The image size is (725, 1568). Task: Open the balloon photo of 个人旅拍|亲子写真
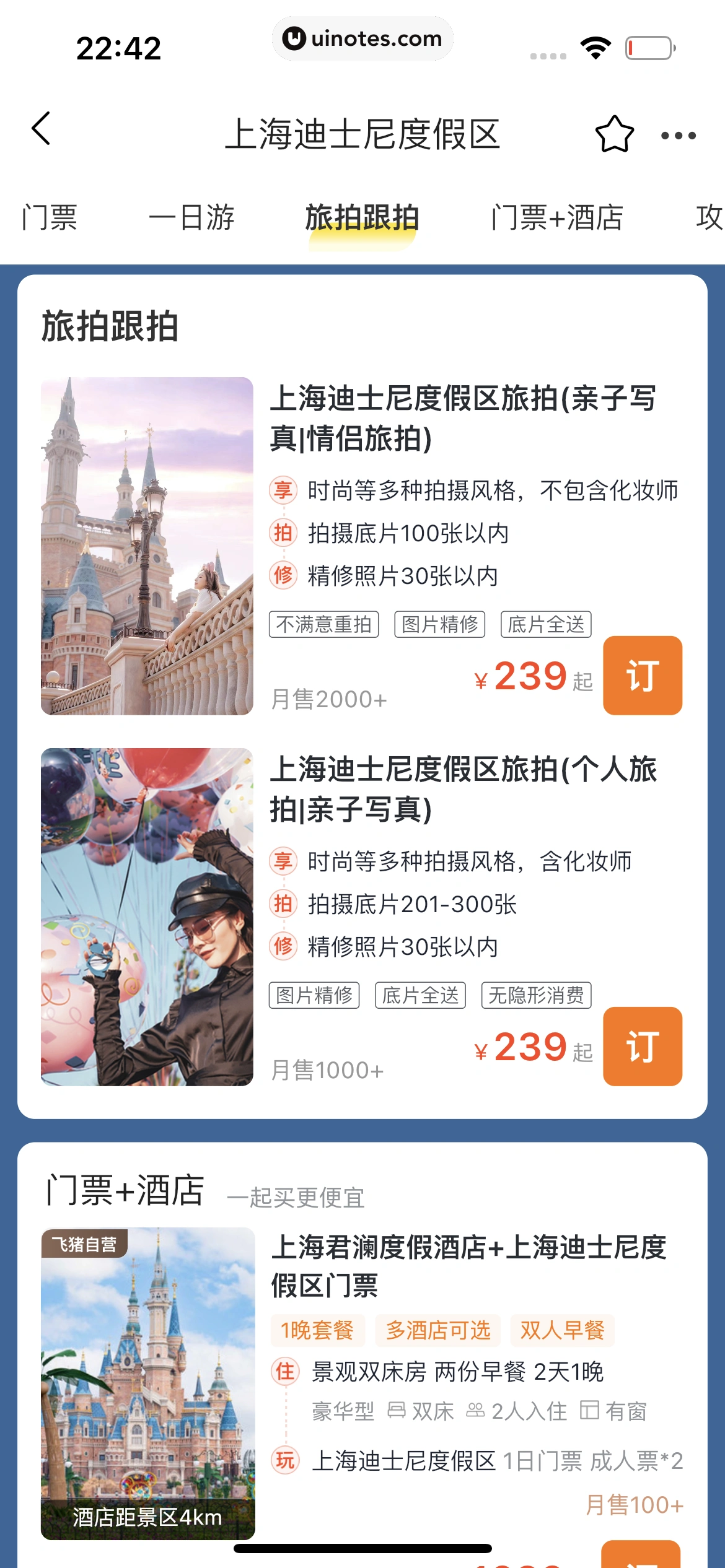[x=147, y=917]
